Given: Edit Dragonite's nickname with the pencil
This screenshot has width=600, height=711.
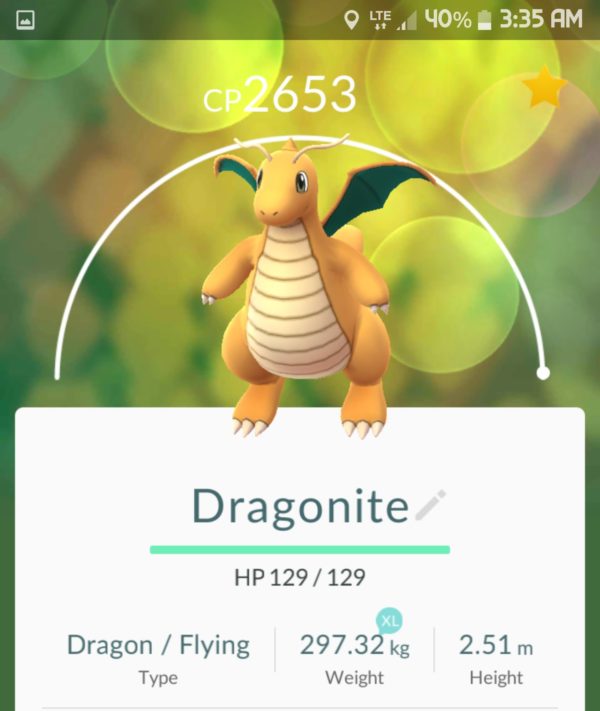Looking at the screenshot, I should (430, 505).
